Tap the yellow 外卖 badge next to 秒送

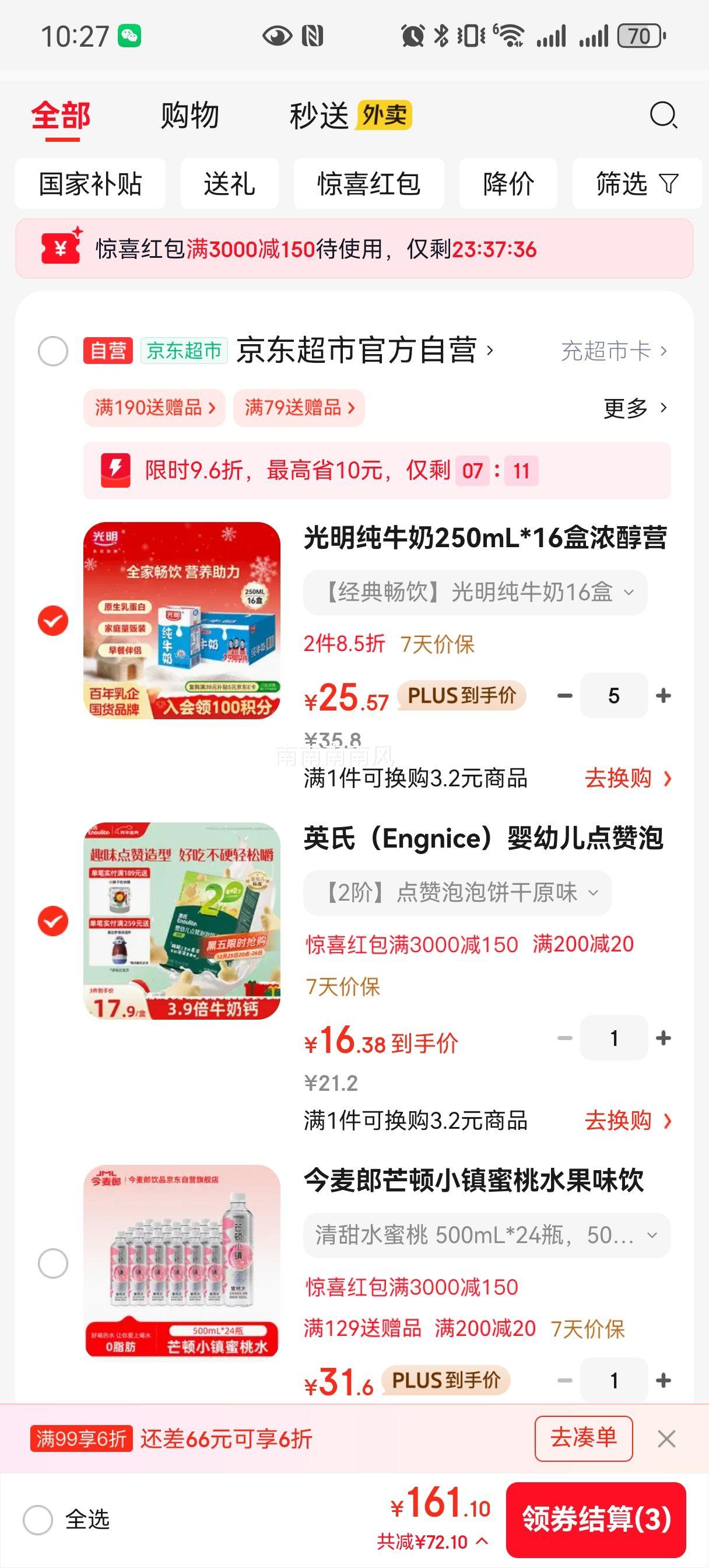point(387,113)
